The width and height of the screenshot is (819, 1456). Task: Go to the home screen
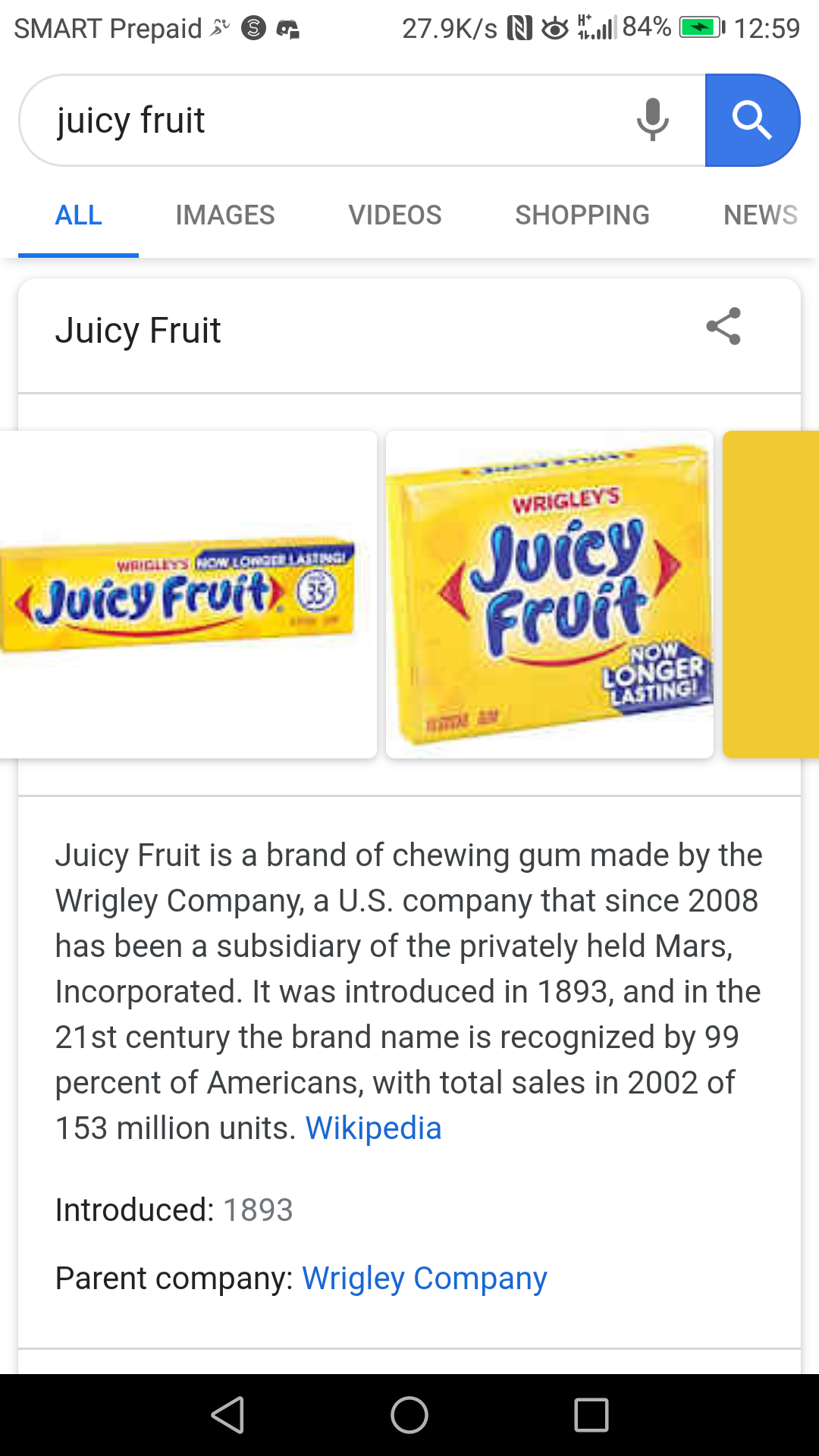pos(409,1415)
